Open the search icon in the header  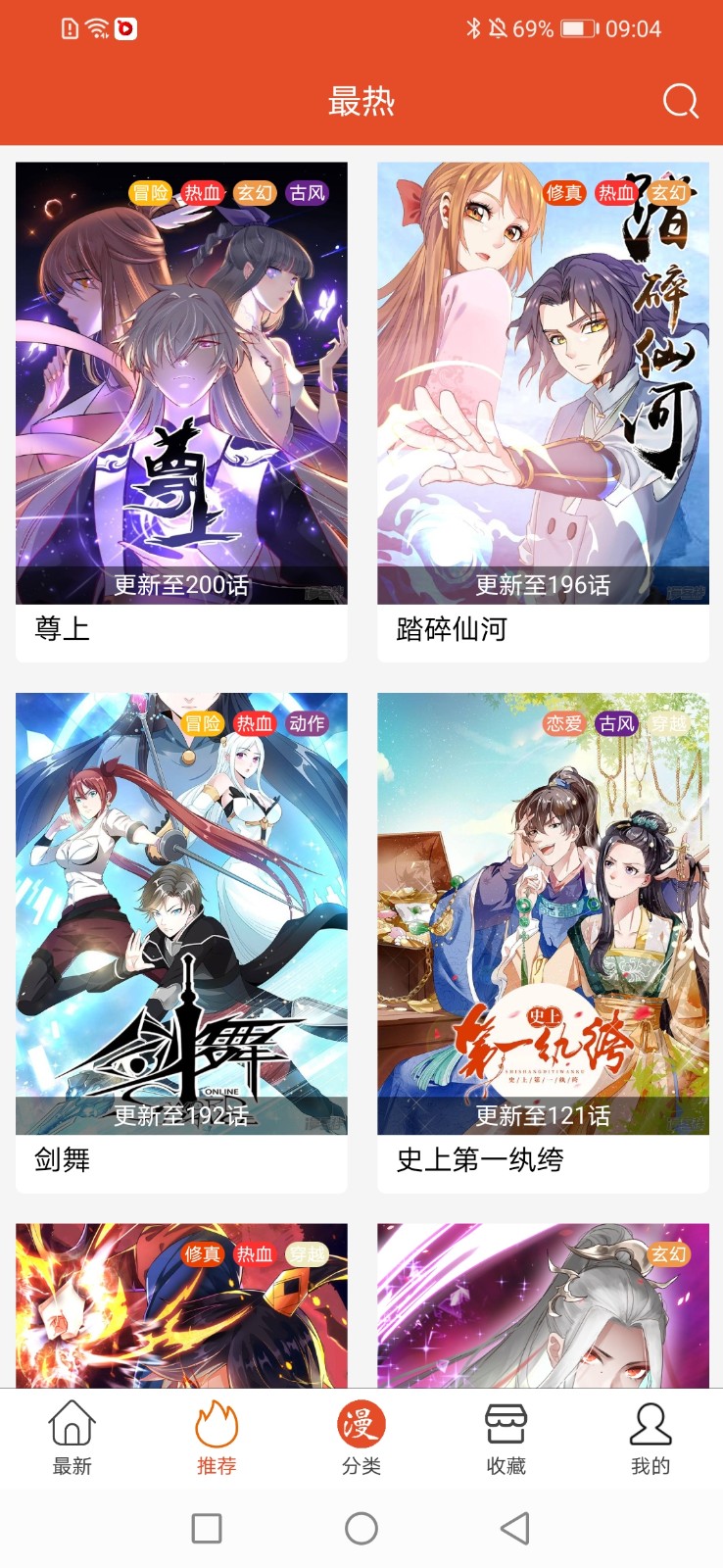pos(681,101)
